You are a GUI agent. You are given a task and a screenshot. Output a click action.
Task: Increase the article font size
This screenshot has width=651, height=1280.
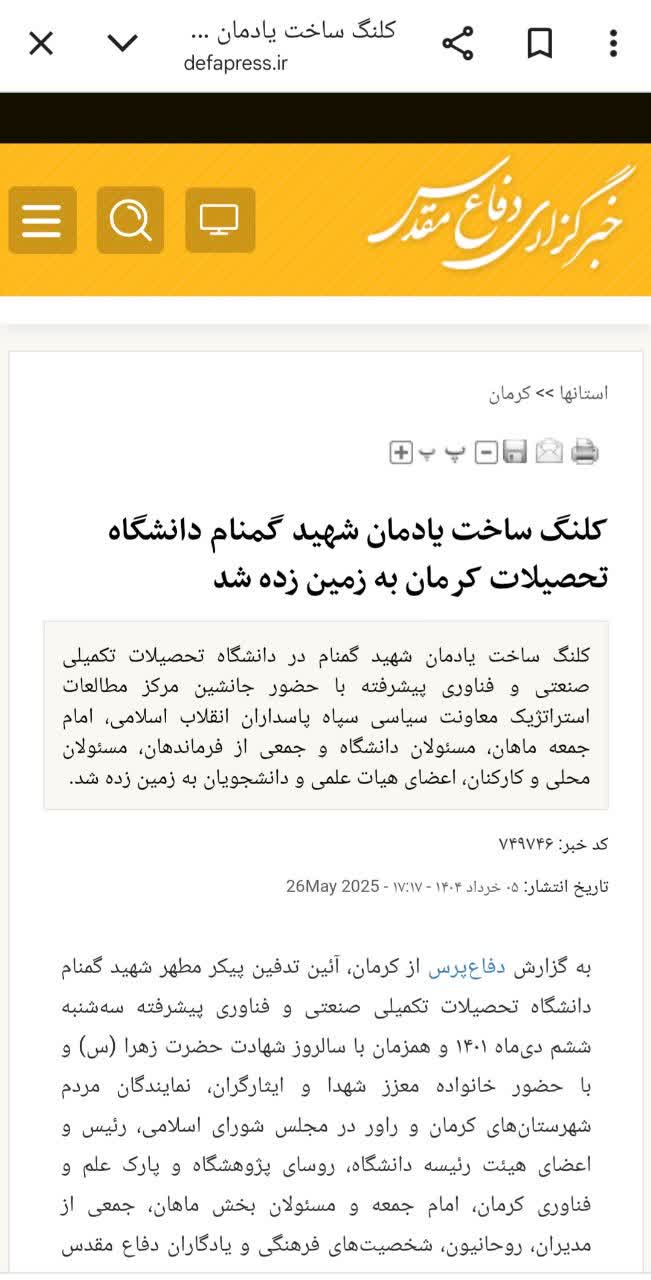coord(400,452)
